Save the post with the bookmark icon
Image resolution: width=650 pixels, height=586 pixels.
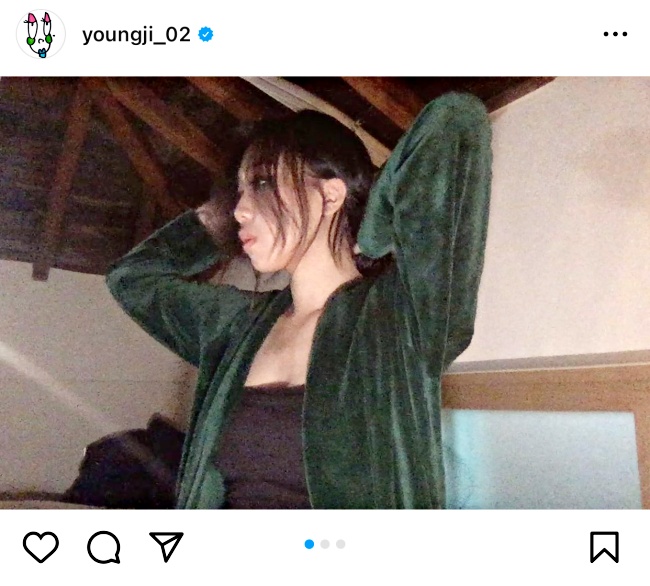604,546
